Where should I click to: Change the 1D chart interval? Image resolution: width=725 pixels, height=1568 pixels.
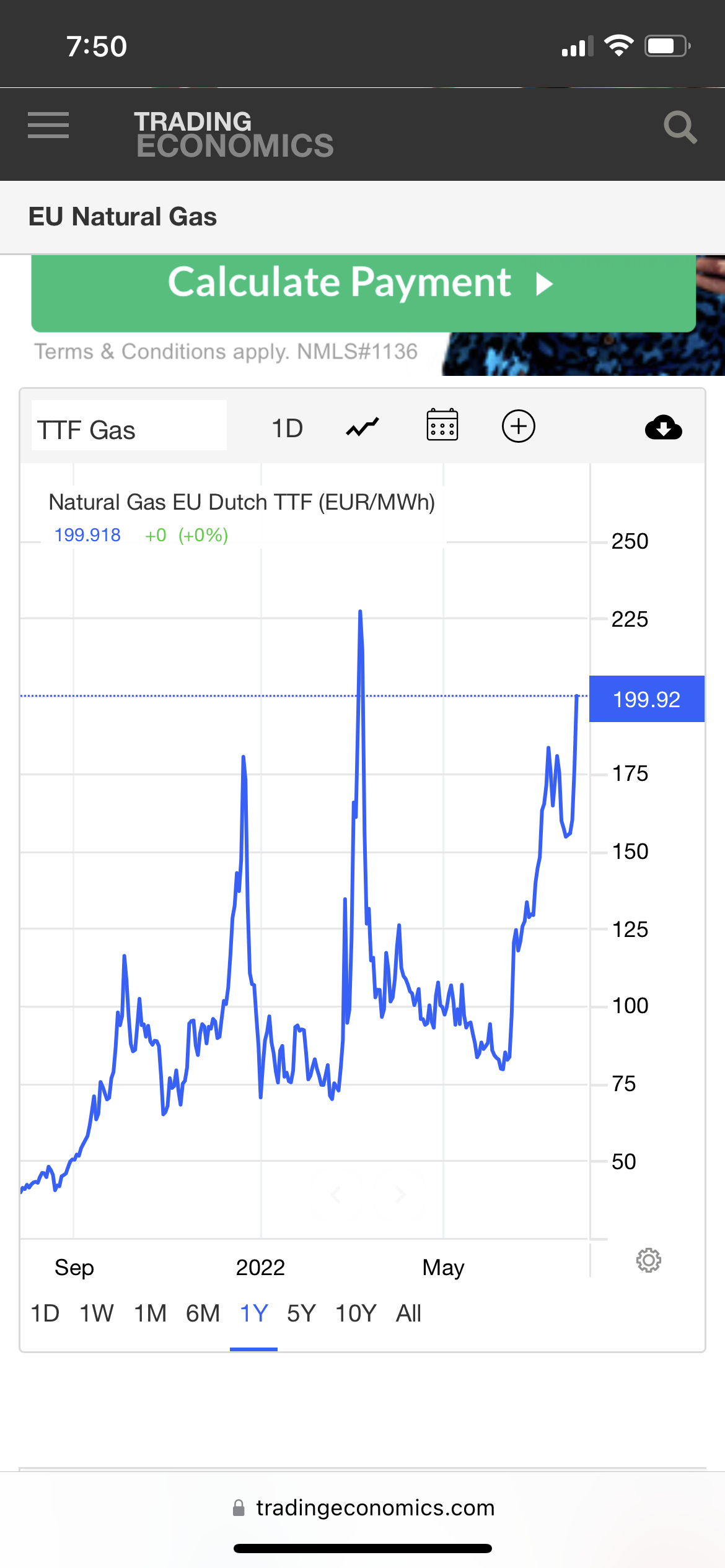[287, 429]
